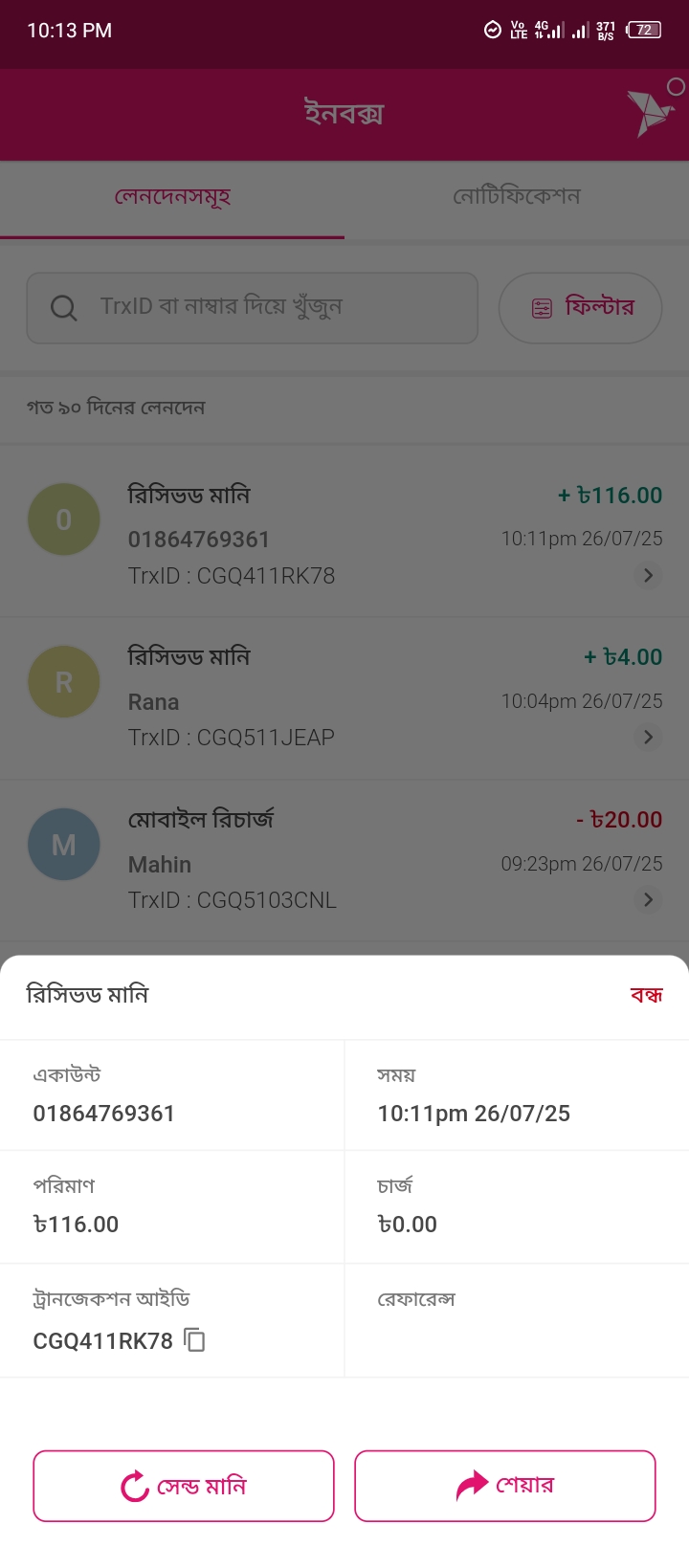The image size is (689, 1568).
Task: Tap the সেন্ড মানি button
Action: coord(184,1486)
